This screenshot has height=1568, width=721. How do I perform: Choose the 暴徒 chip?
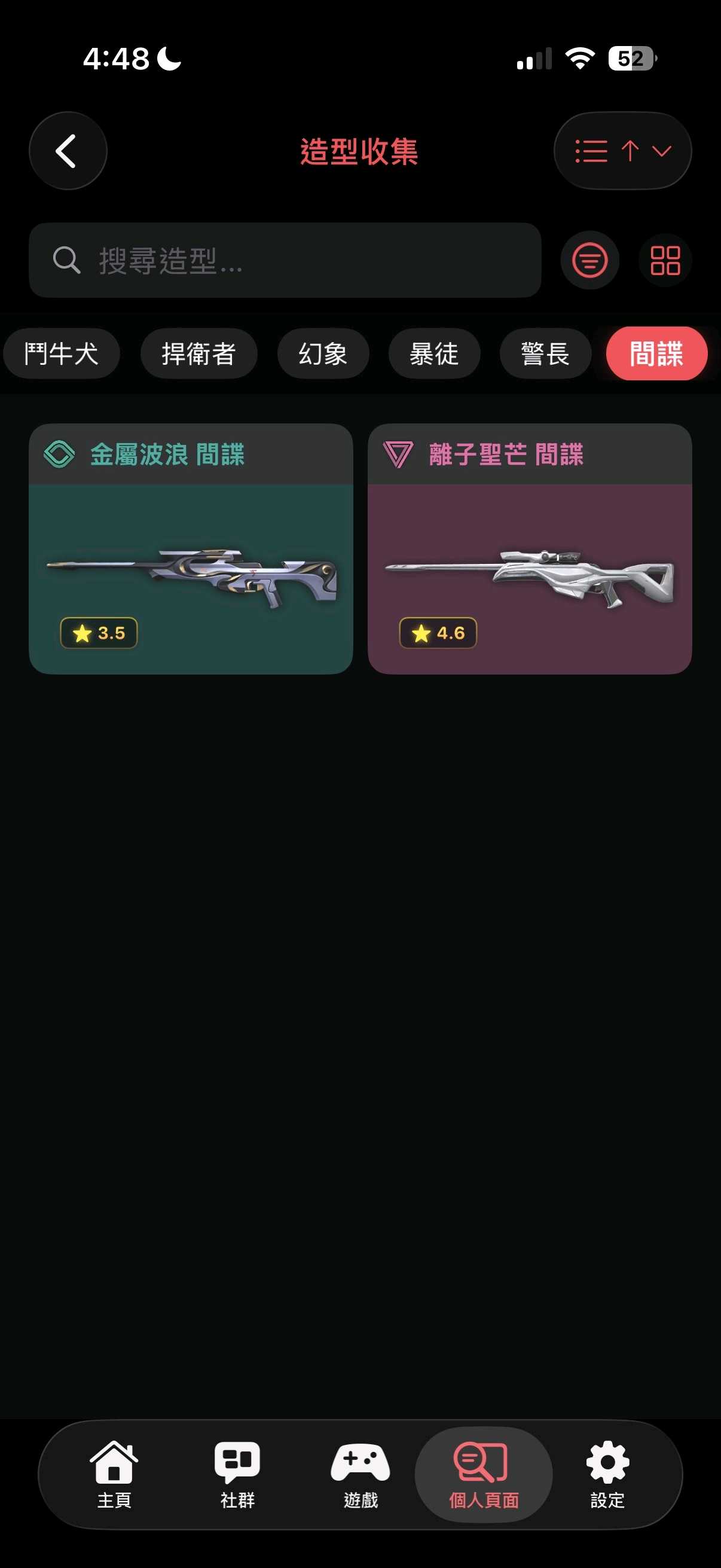[434, 353]
